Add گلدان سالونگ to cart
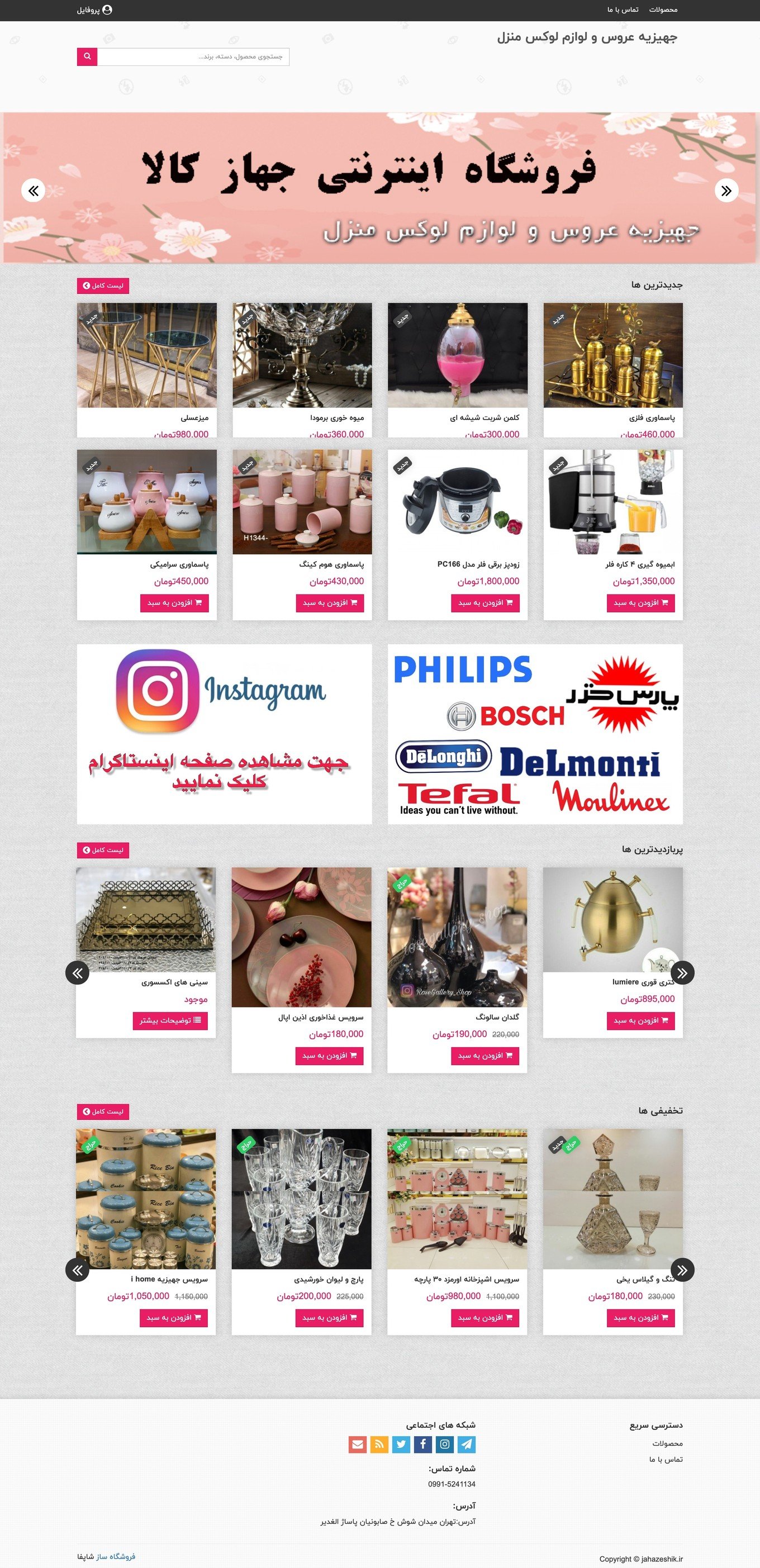760x1568 pixels. coord(484,1056)
